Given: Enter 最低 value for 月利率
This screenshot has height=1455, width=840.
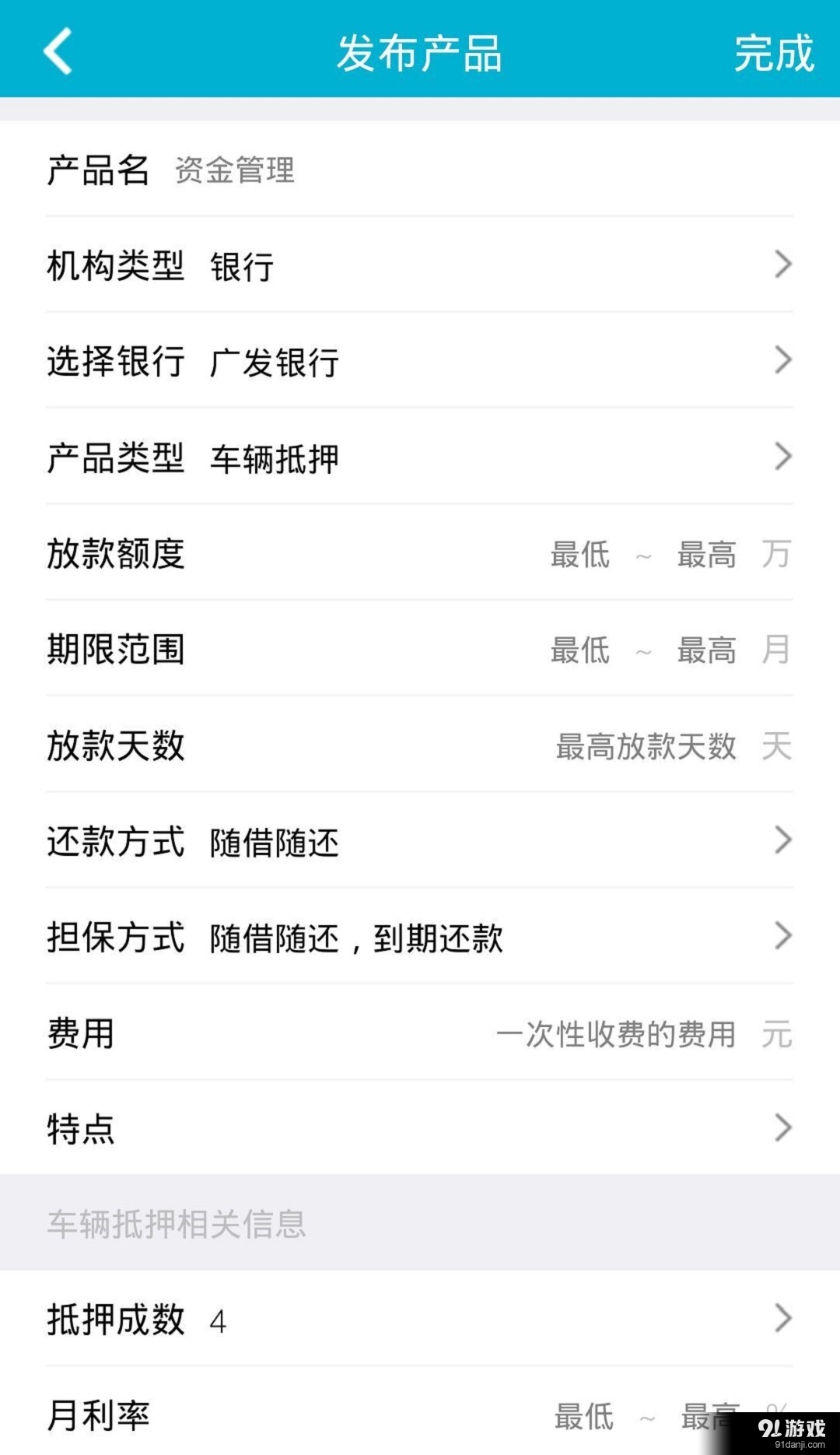Looking at the screenshot, I should coord(584,1417).
